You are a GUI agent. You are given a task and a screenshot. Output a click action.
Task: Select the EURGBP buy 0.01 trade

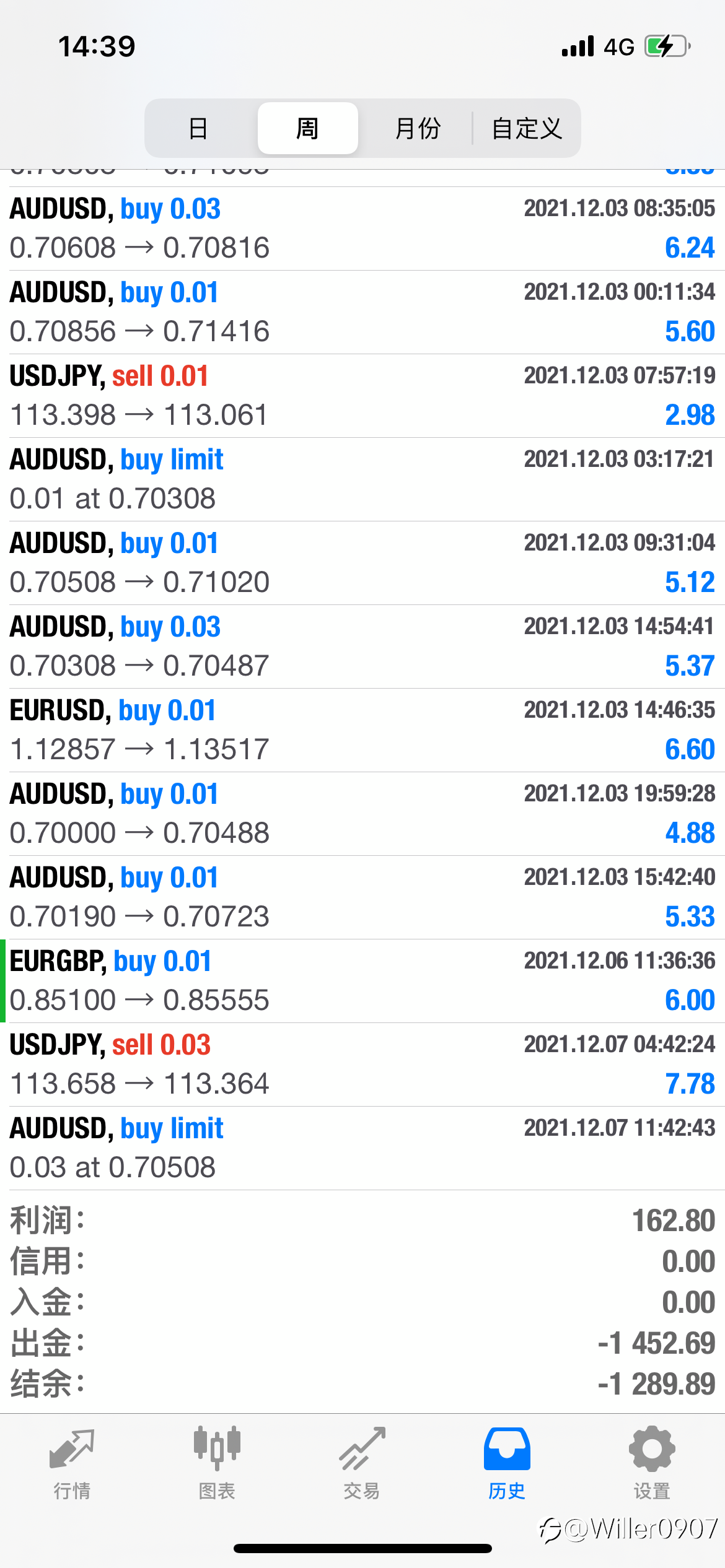click(362, 981)
